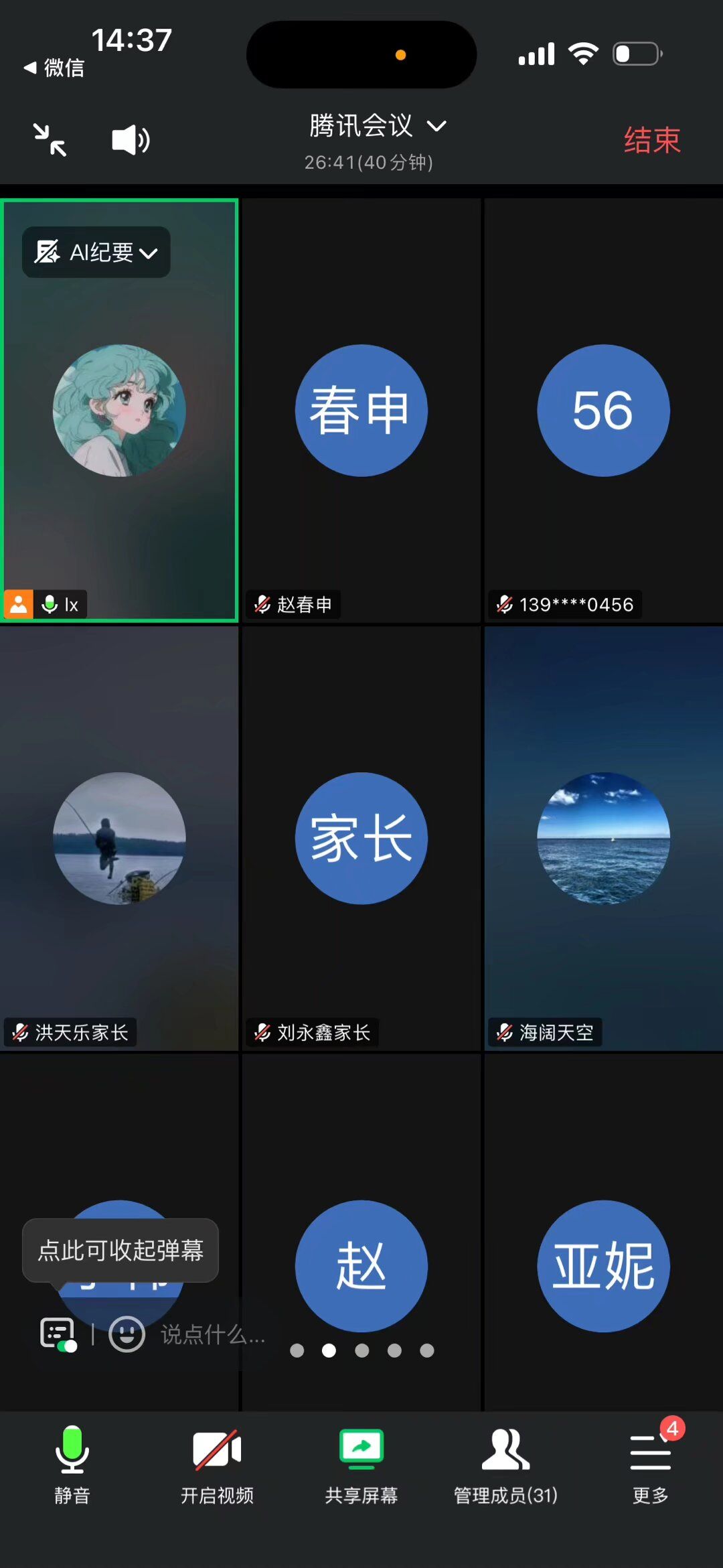Screen dimensions: 723x1568
Task: Toggle the speaker audio output
Action: point(130,140)
